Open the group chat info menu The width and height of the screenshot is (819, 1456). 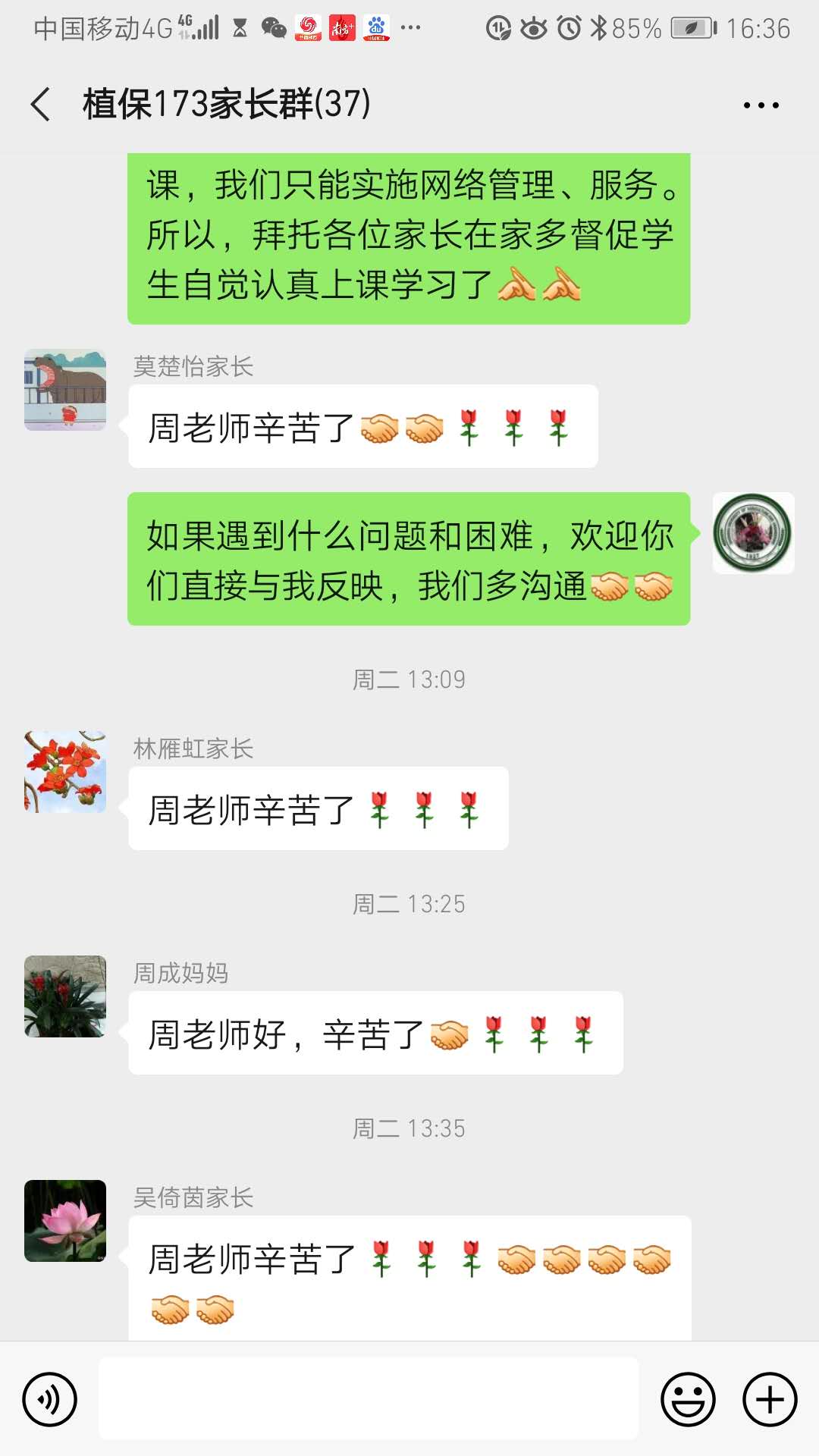coord(761,105)
